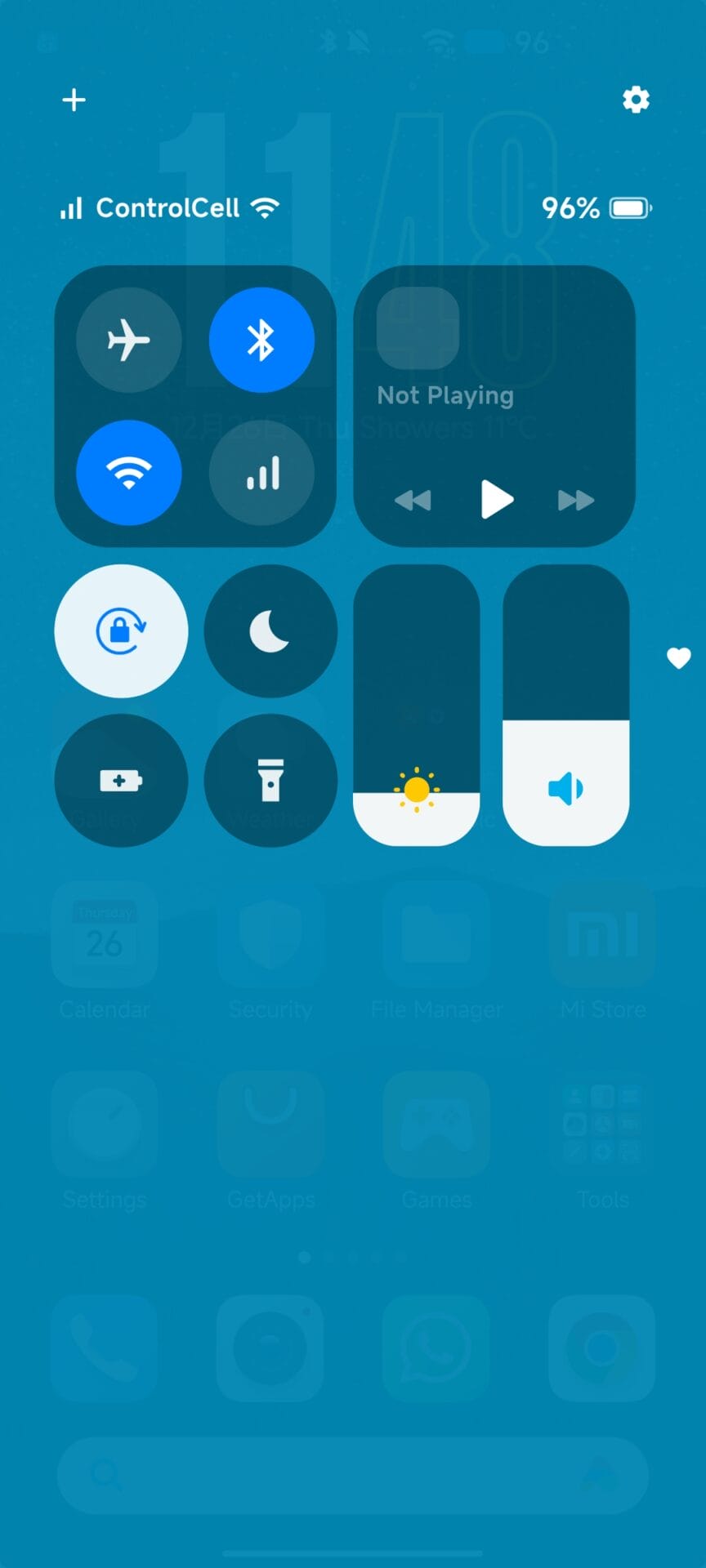Open the album art tile
The height and width of the screenshot is (1568, 706).
click(x=418, y=328)
